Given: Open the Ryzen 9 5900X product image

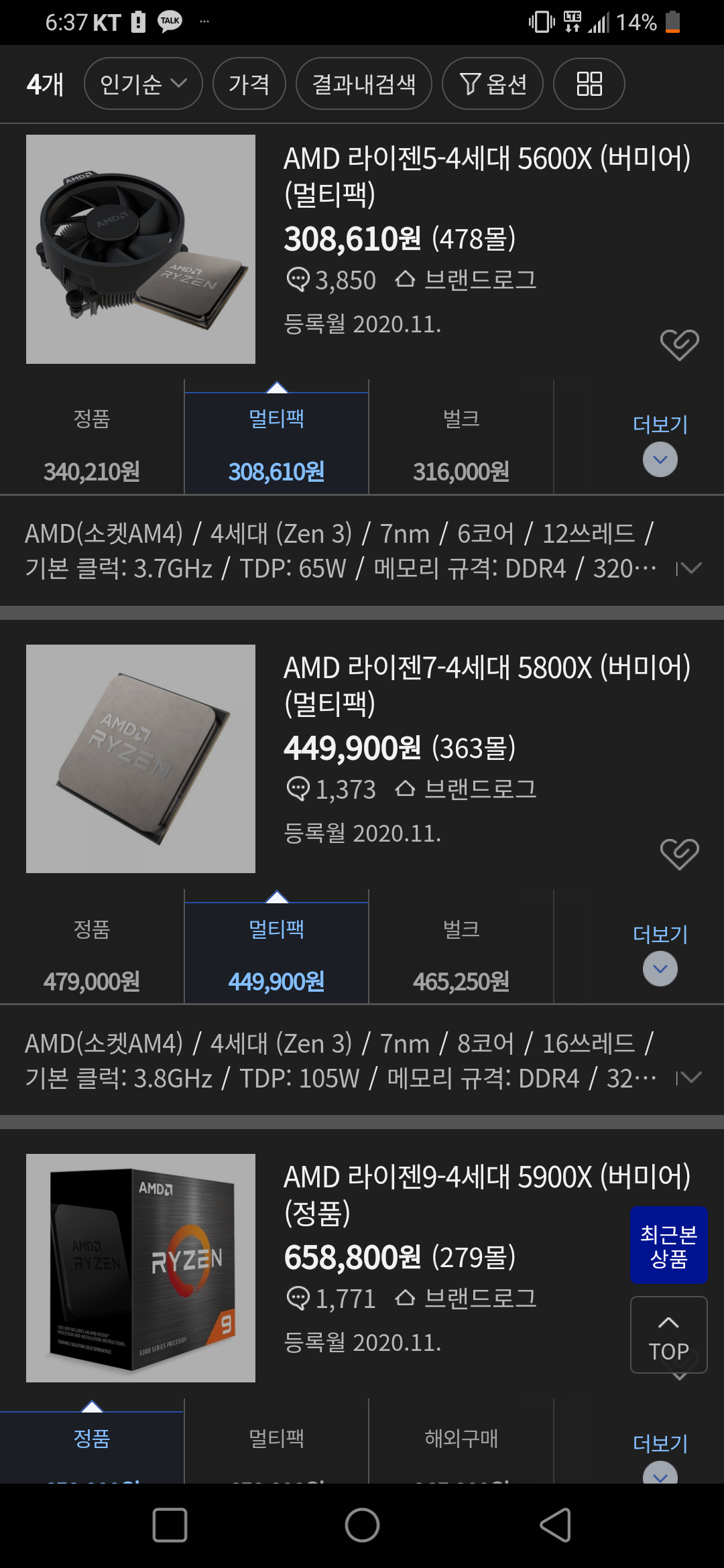Looking at the screenshot, I should (x=141, y=1268).
